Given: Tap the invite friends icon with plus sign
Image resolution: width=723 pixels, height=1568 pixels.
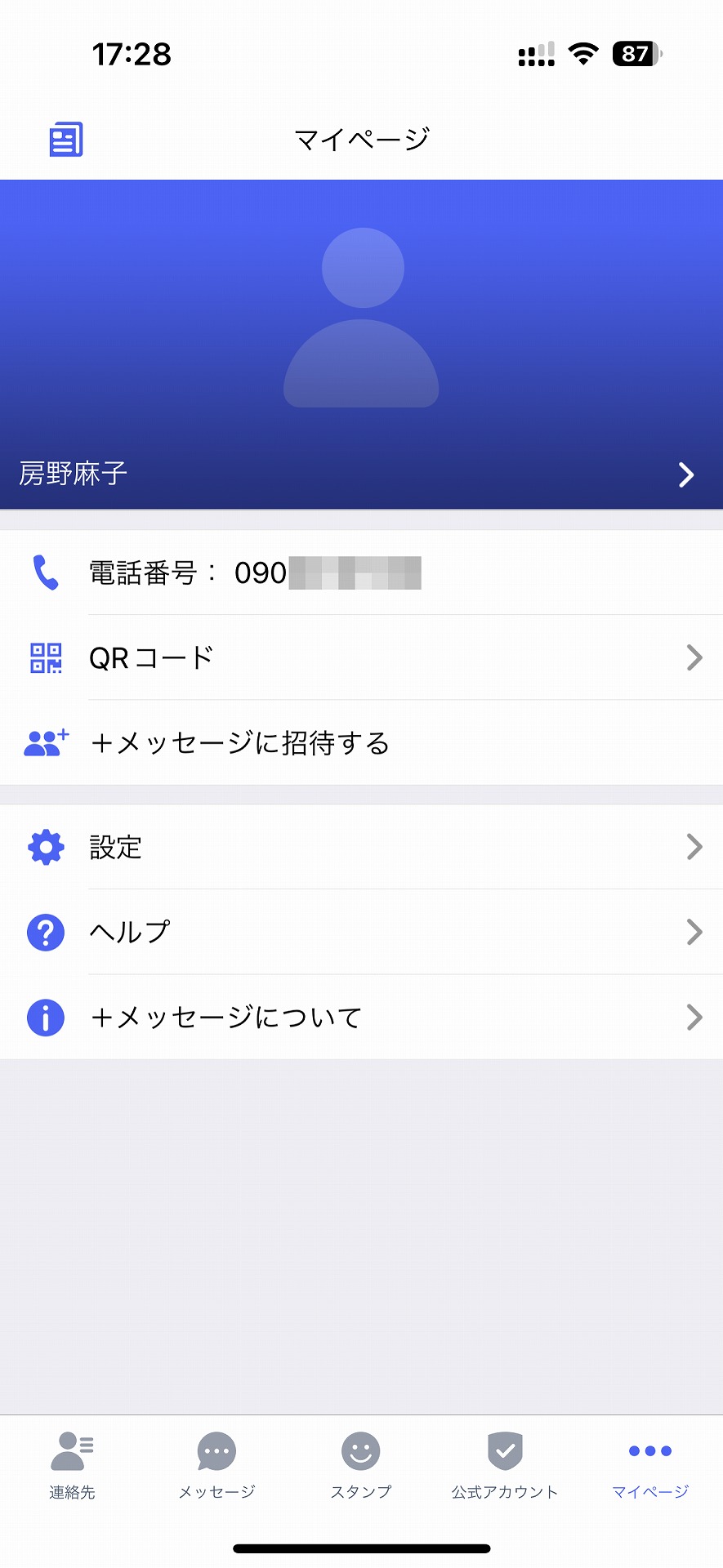Looking at the screenshot, I should point(45,742).
